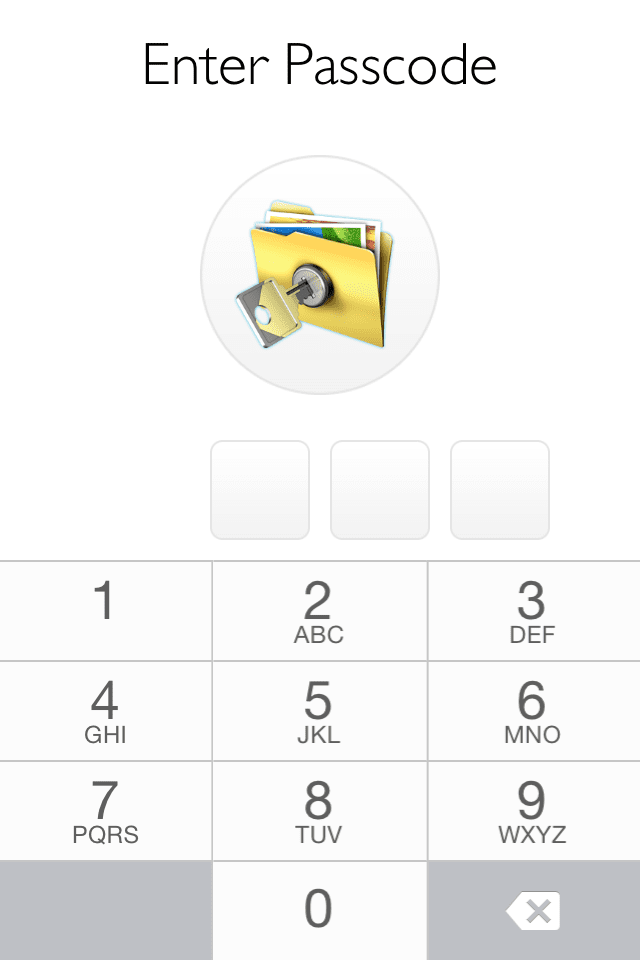Hit the 4 GHI key
Viewport: 640px width, 960px height.
tap(105, 710)
